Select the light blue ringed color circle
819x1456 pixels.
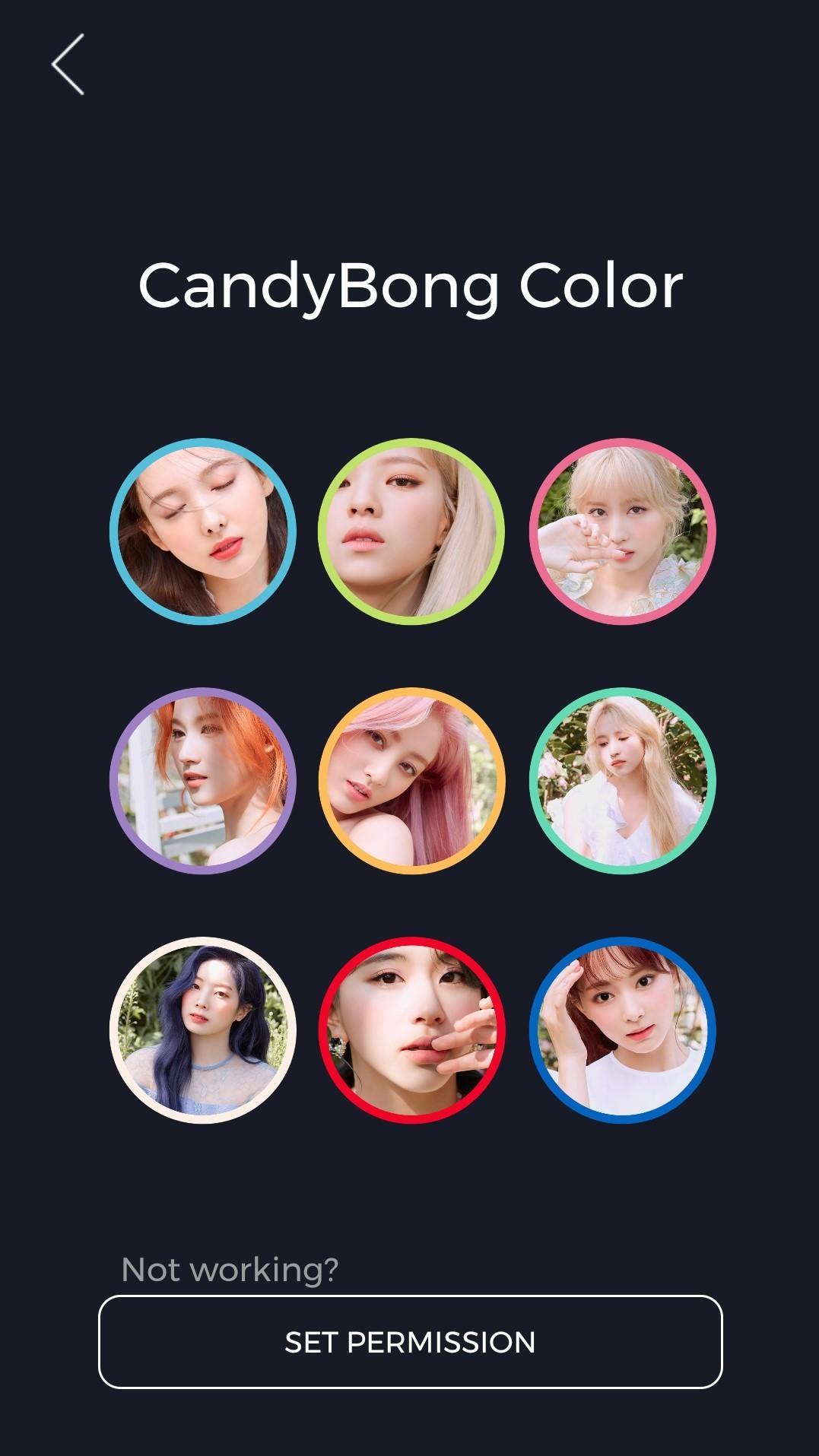click(203, 531)
